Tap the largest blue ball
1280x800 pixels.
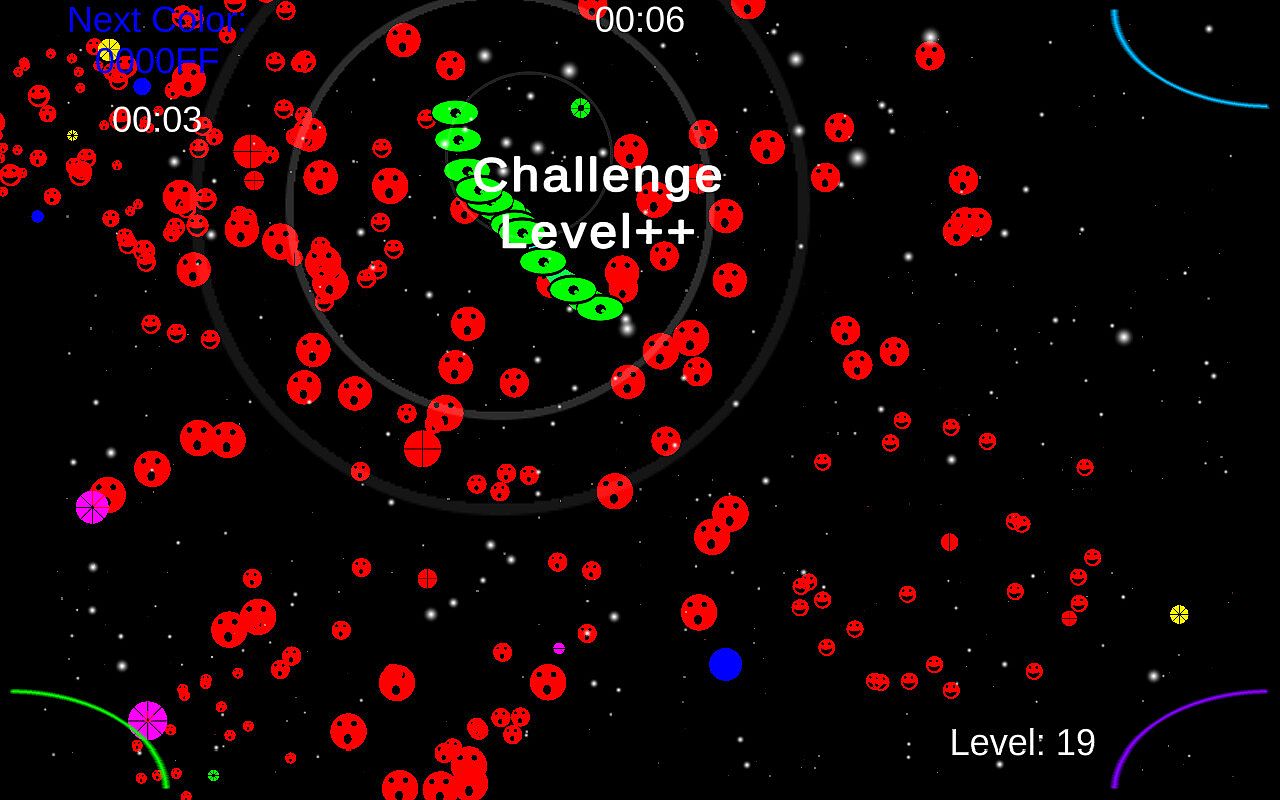[x=725, y=664]
